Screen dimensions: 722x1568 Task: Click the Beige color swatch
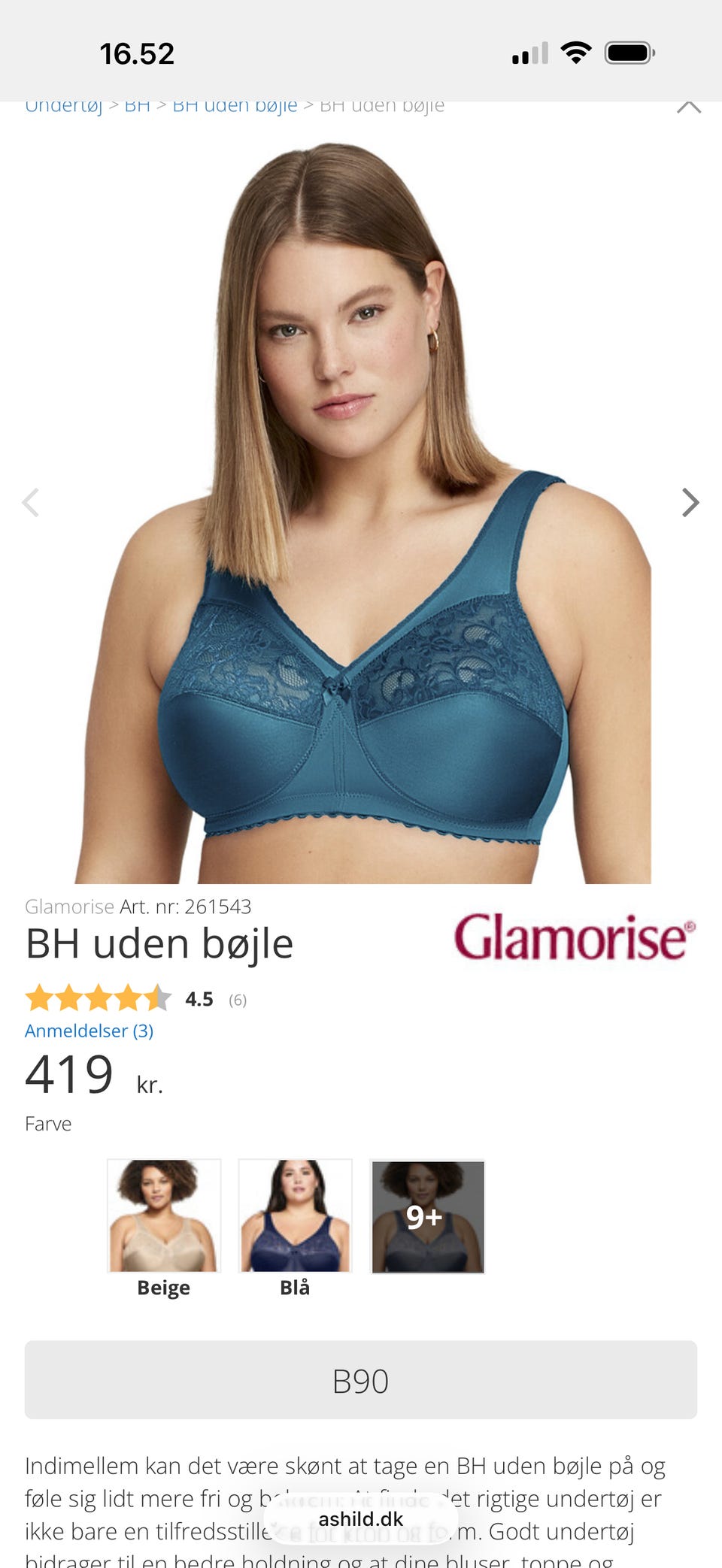pos(163,1216)
